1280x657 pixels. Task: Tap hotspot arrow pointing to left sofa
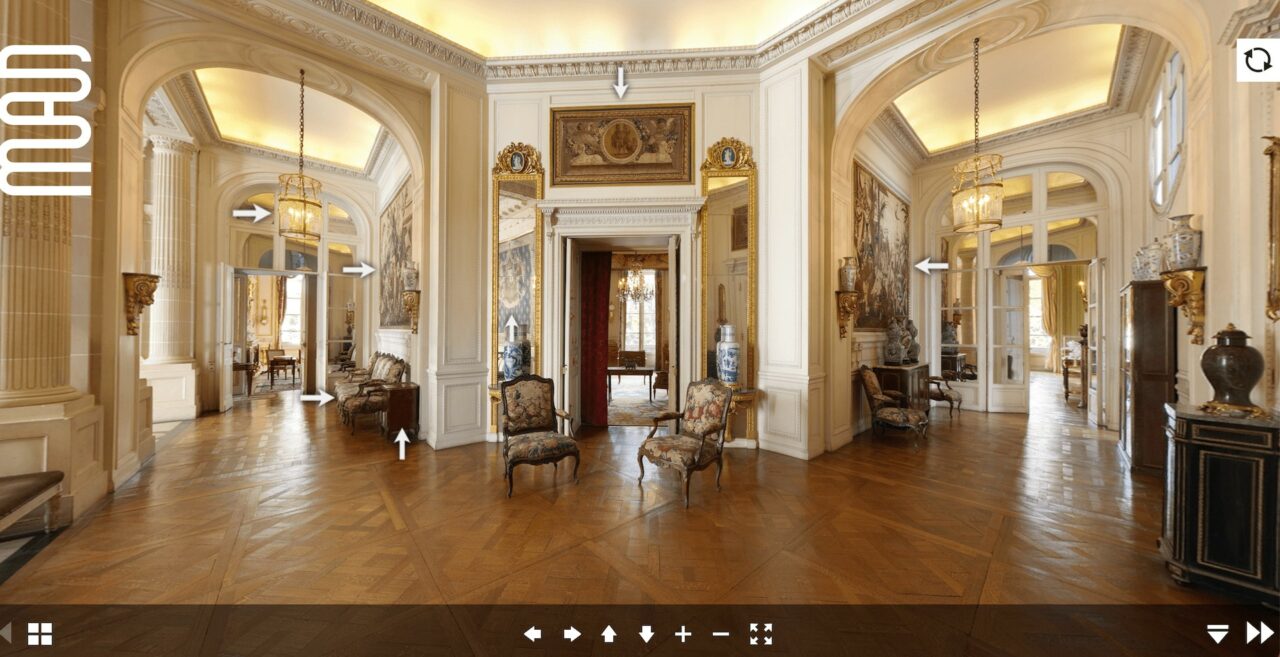point(317,397)
